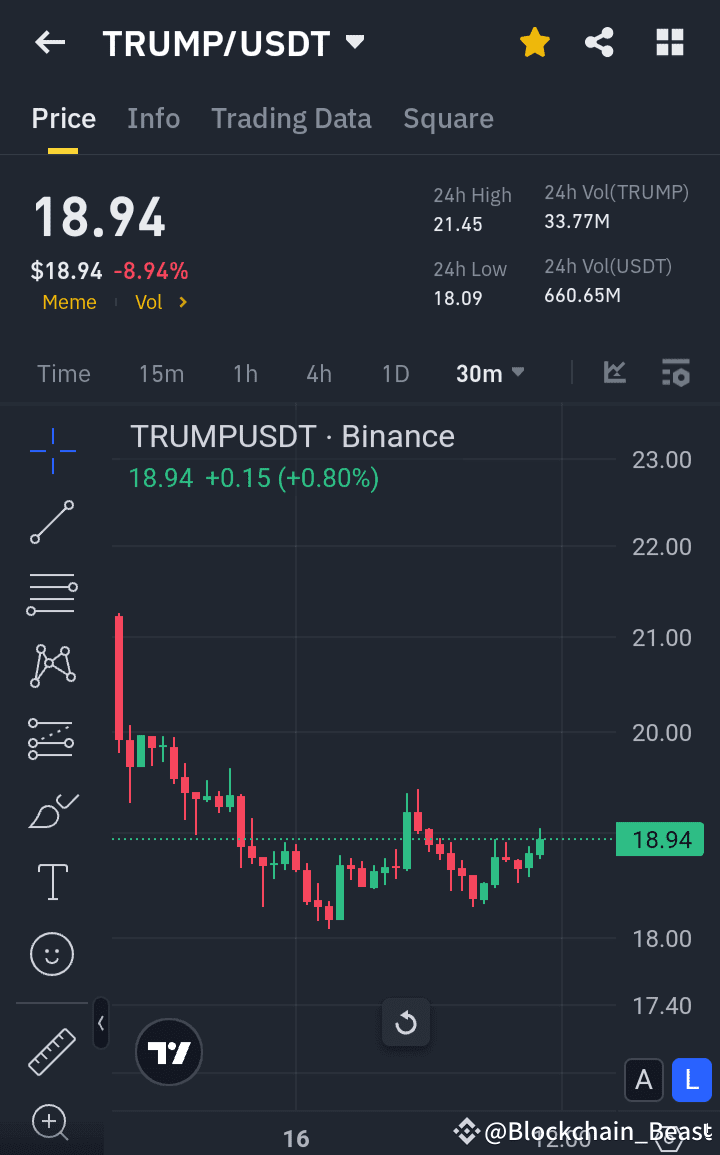The height and width of the screenshot is (1155, 720).
Task: Open the text annotation tool
Action: [50, 882]
